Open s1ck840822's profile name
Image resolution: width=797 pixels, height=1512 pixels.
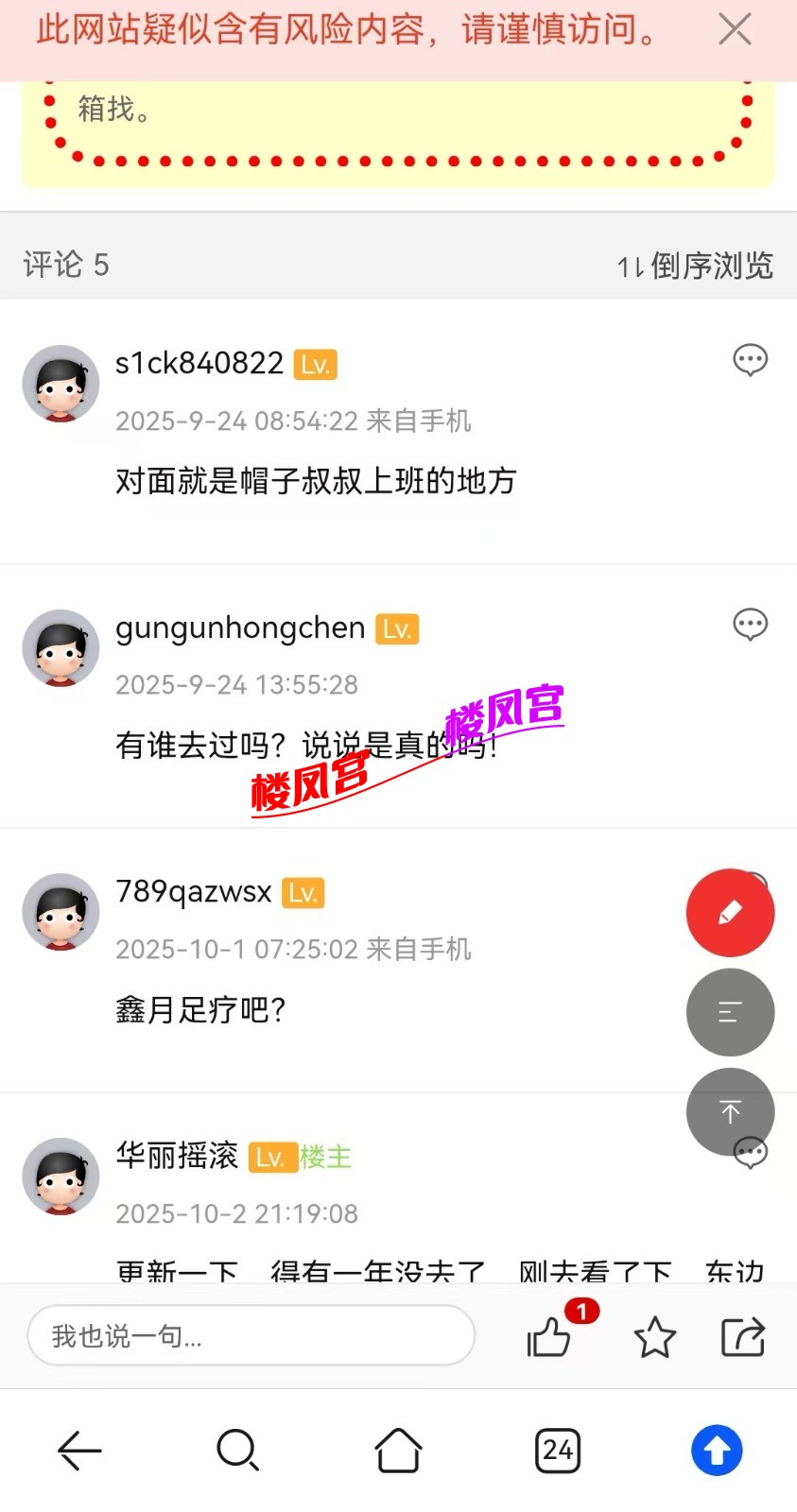199,363
